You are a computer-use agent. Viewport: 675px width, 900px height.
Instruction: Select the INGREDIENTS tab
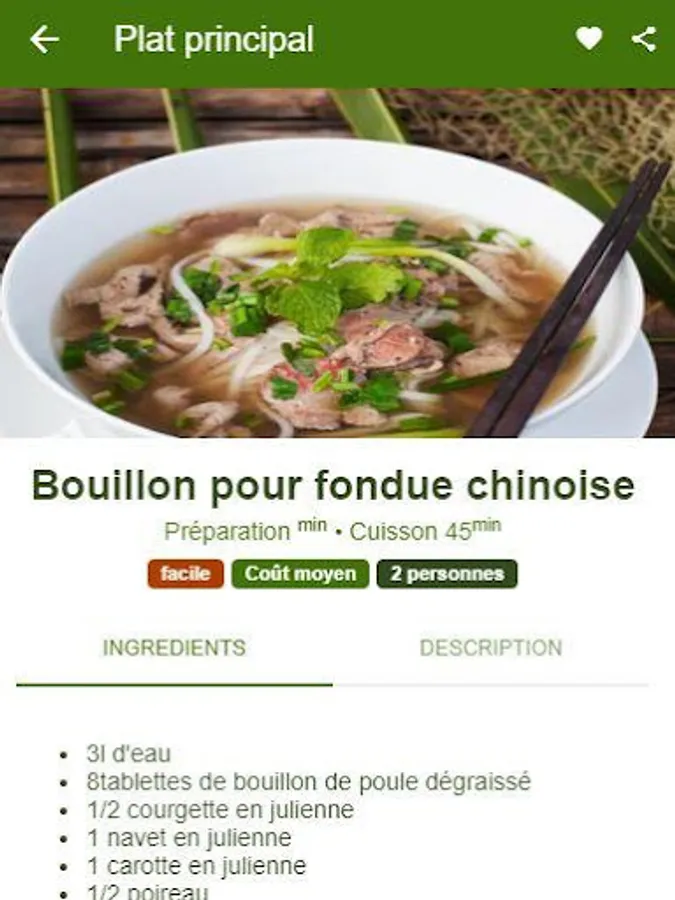pos(174,648)
